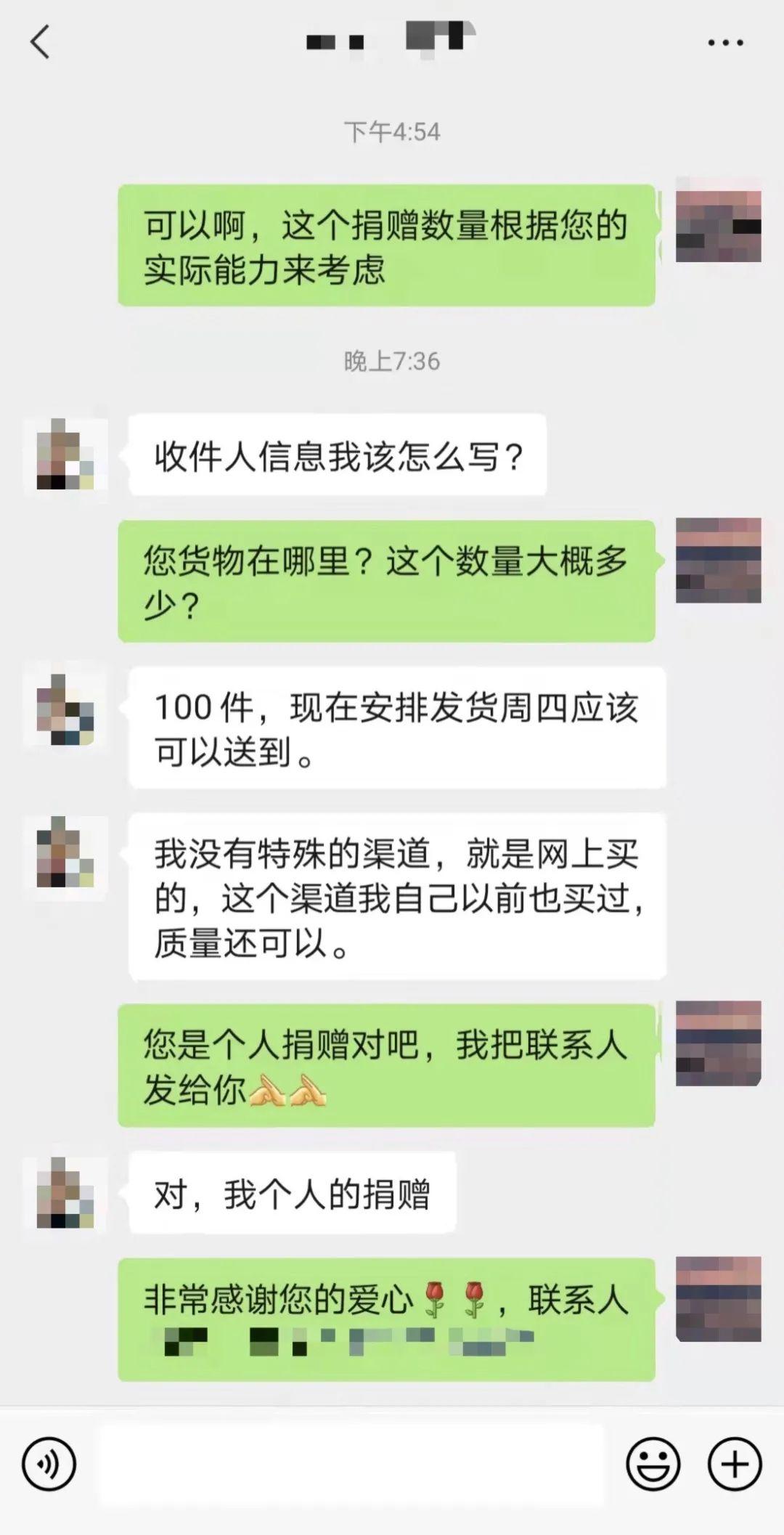Open sender avatar beside 收件人信息我该怎么写
This screenshot has width=784, height=1535.
tap(65, 455)
